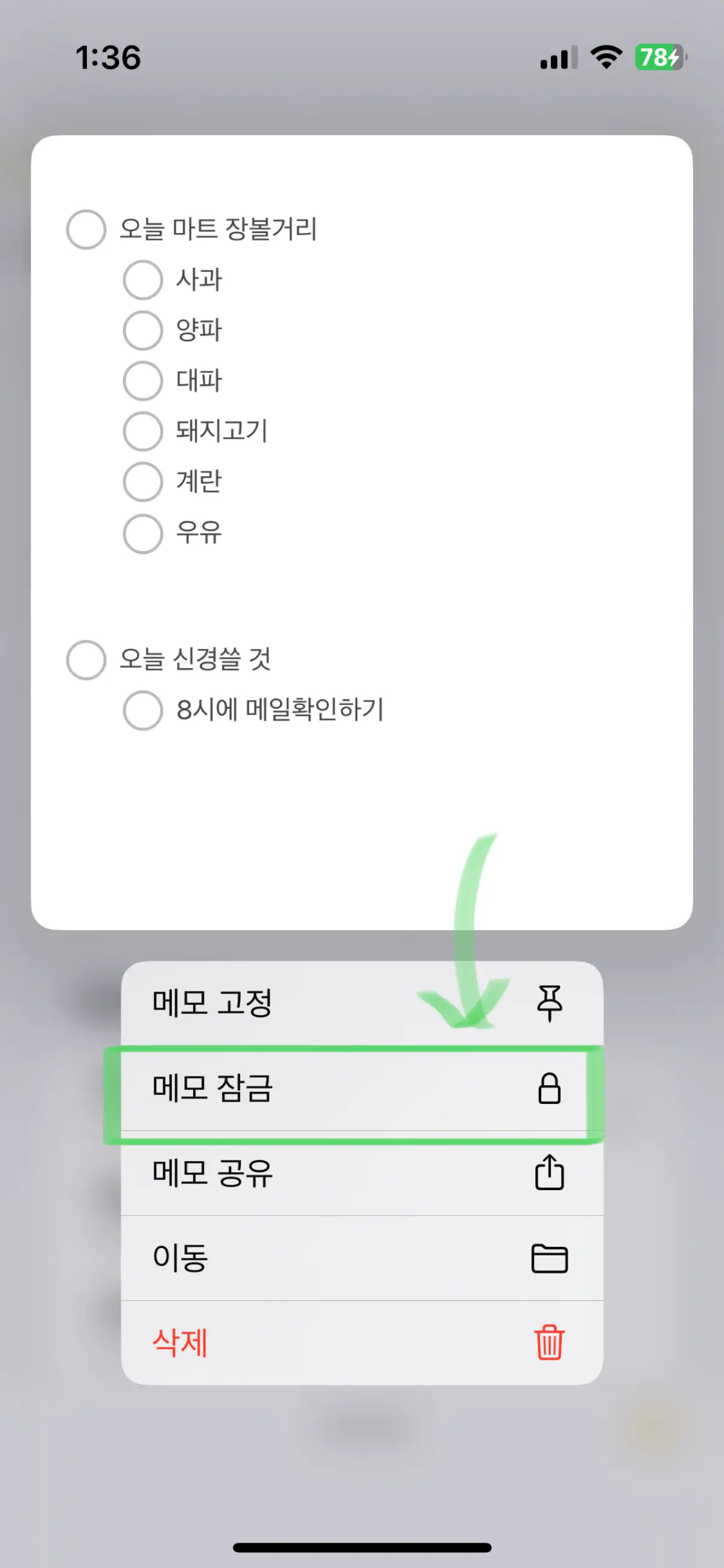Check off the 사과 checklist item

point(143,280)
